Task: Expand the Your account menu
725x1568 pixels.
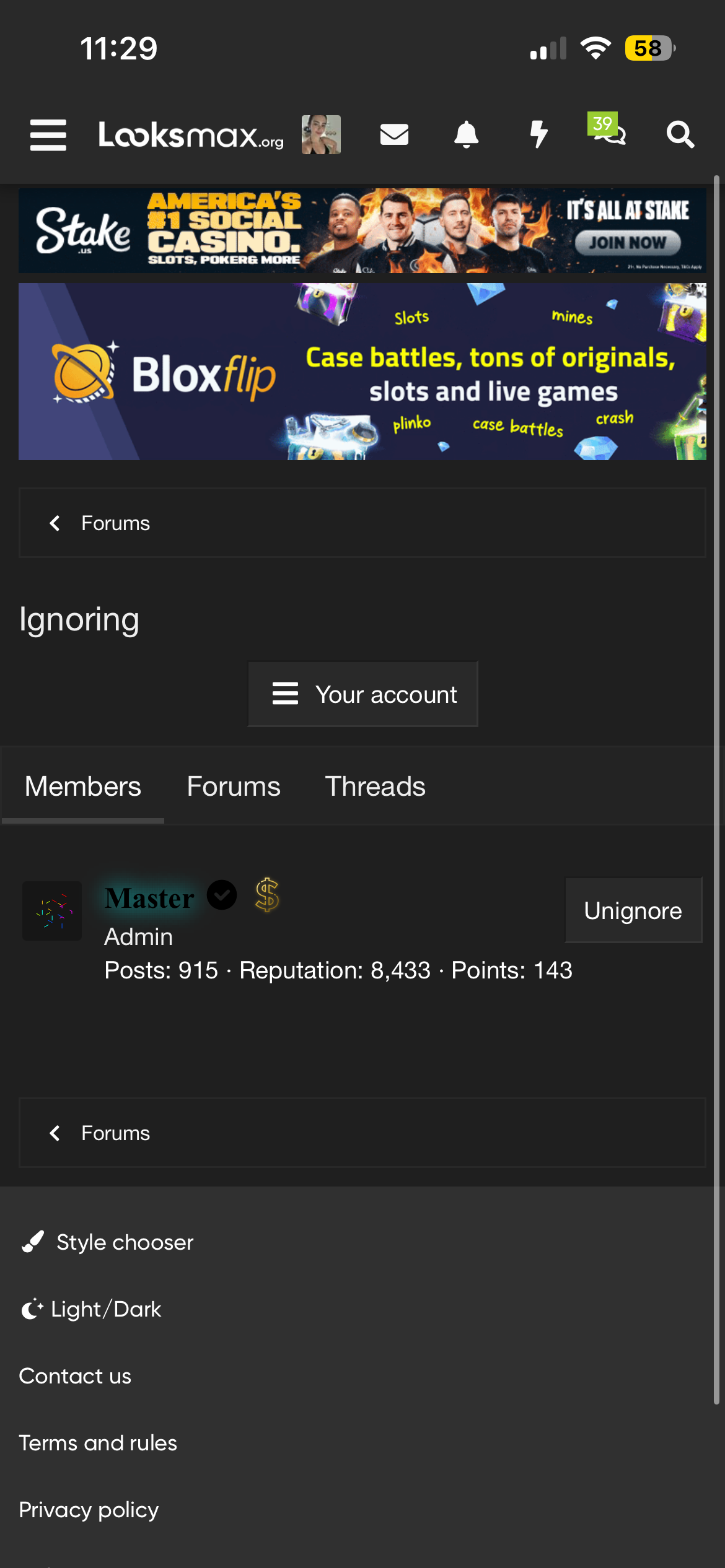Action: coord(363,694)
